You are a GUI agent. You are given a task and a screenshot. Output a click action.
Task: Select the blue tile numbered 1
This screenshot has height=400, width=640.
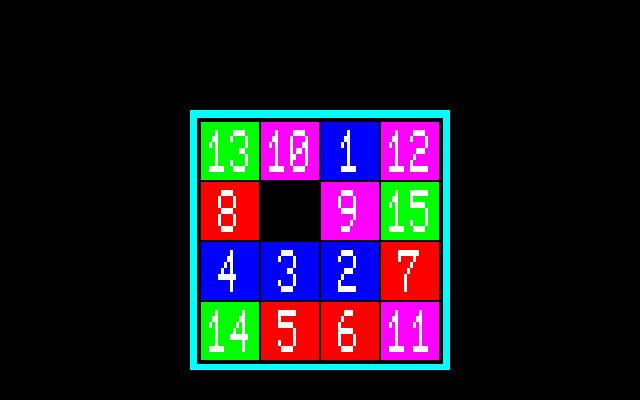pyautogui.click(x=350, y=151)
